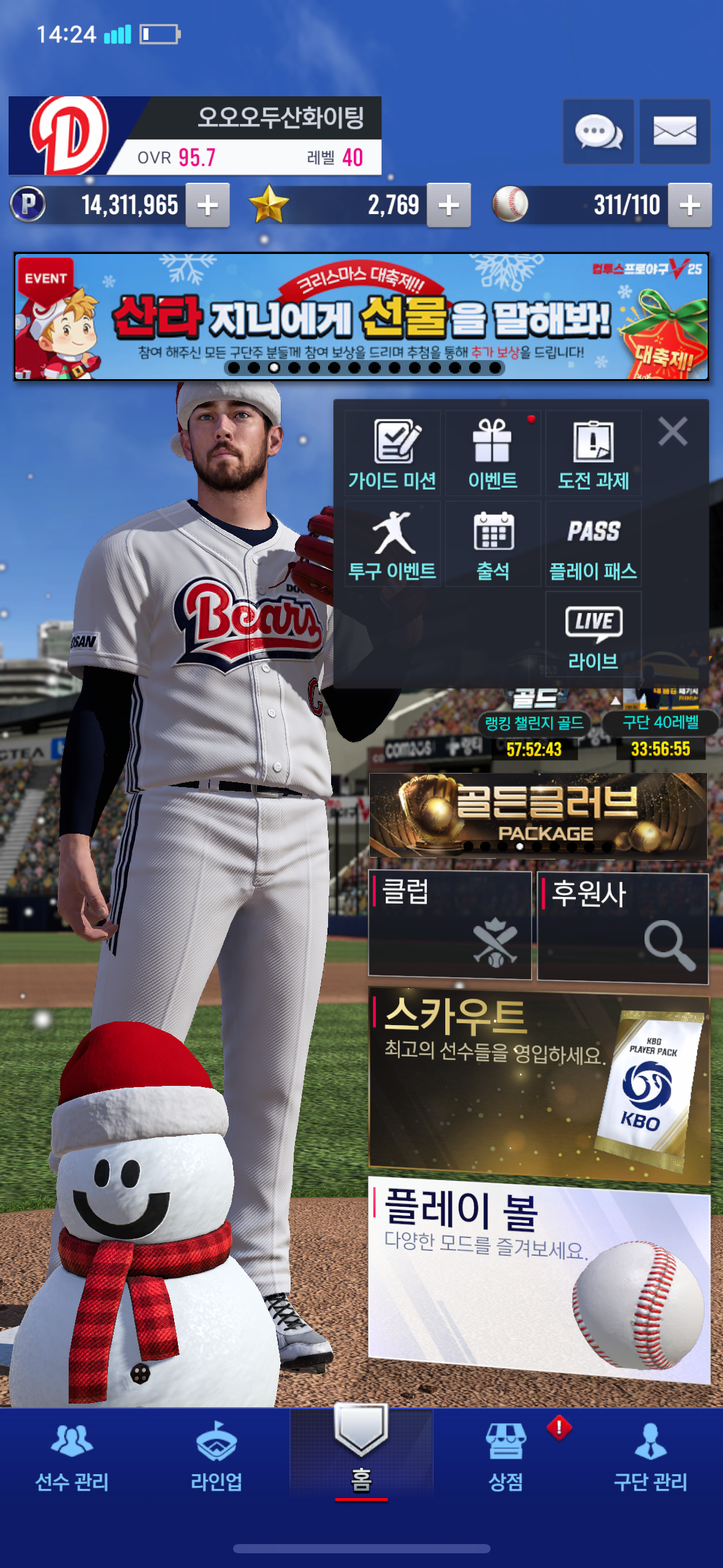Open the chat speech bubble icon
The height and width of the screenshot is (1568, 723).
pos(598,131)
